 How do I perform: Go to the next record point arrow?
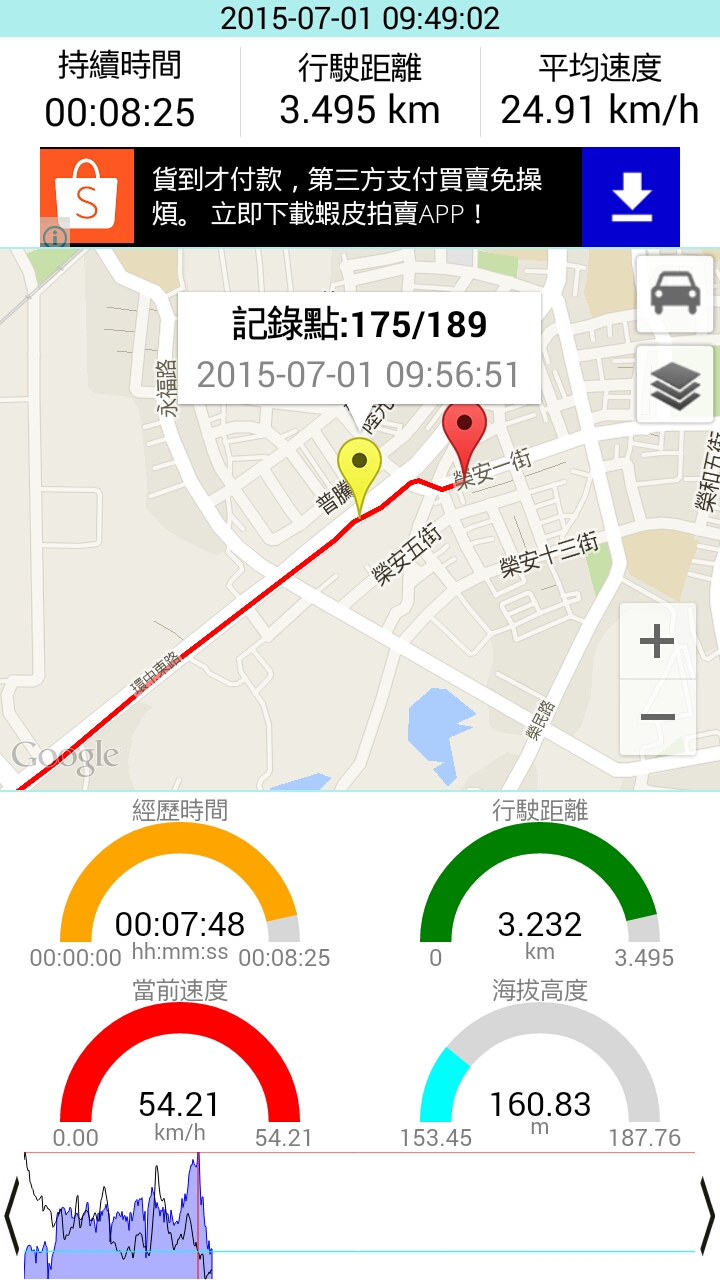coord(707,1215)
